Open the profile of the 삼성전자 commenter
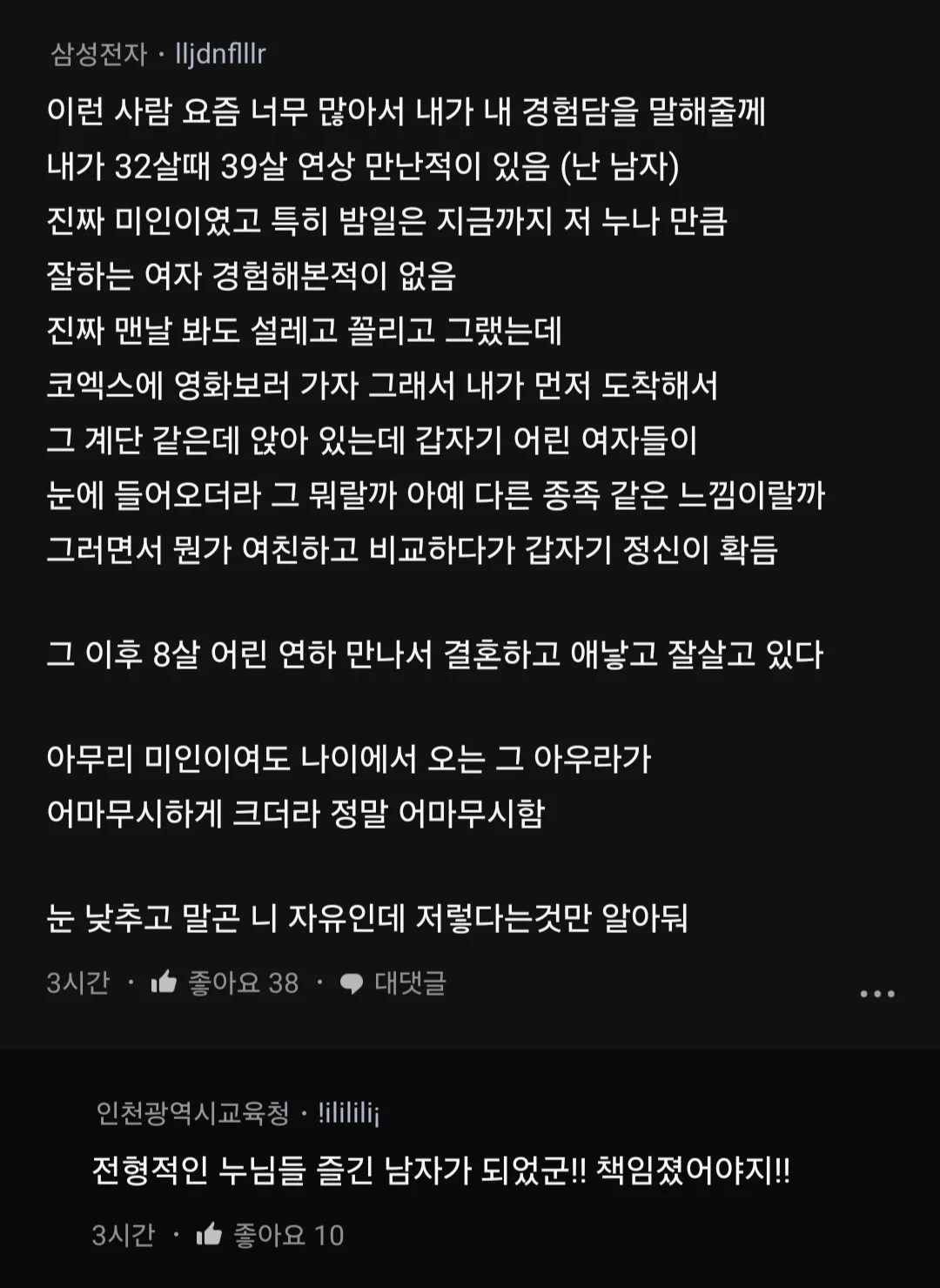The height and width of the screenshot is (1288, 940). pos(158,54)
